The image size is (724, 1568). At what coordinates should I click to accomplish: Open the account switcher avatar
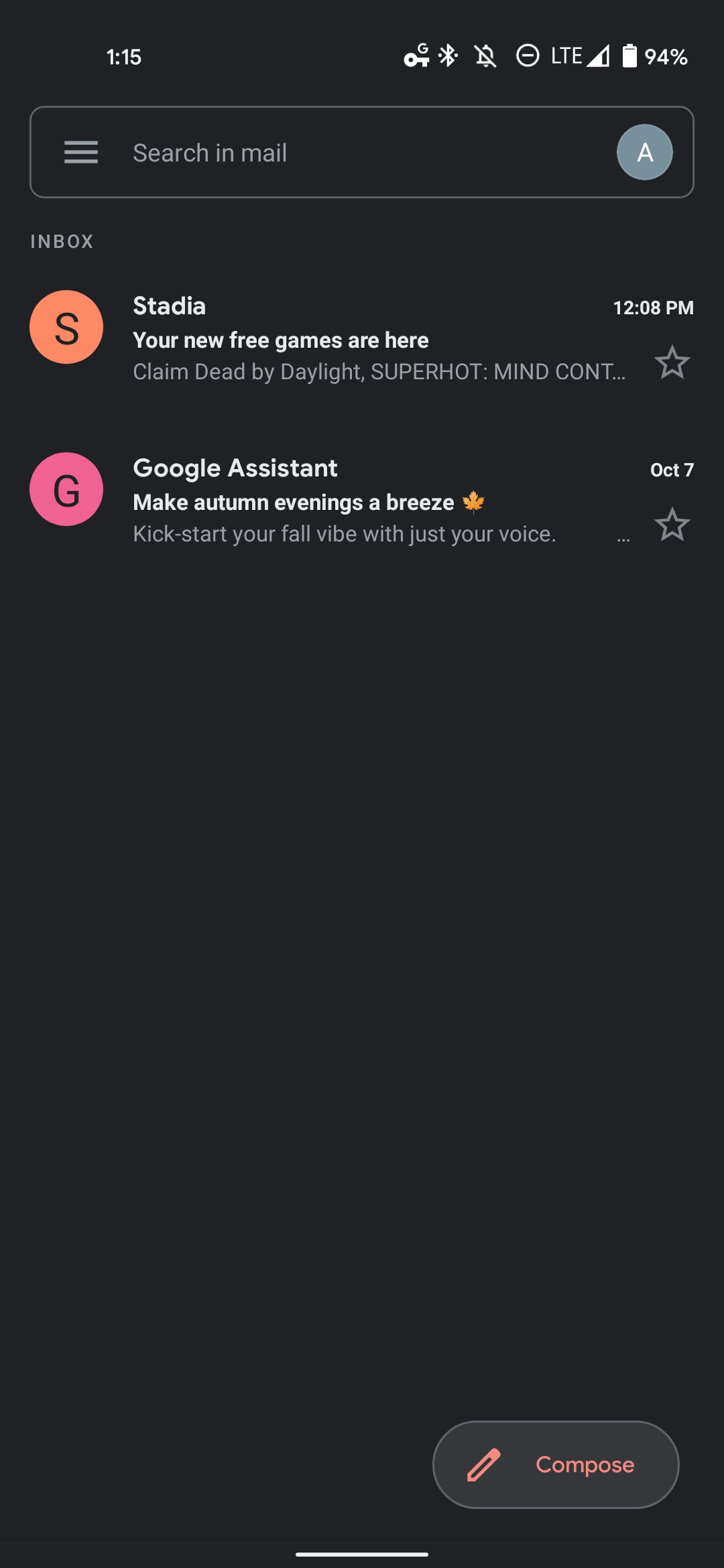tap(644, 153)
